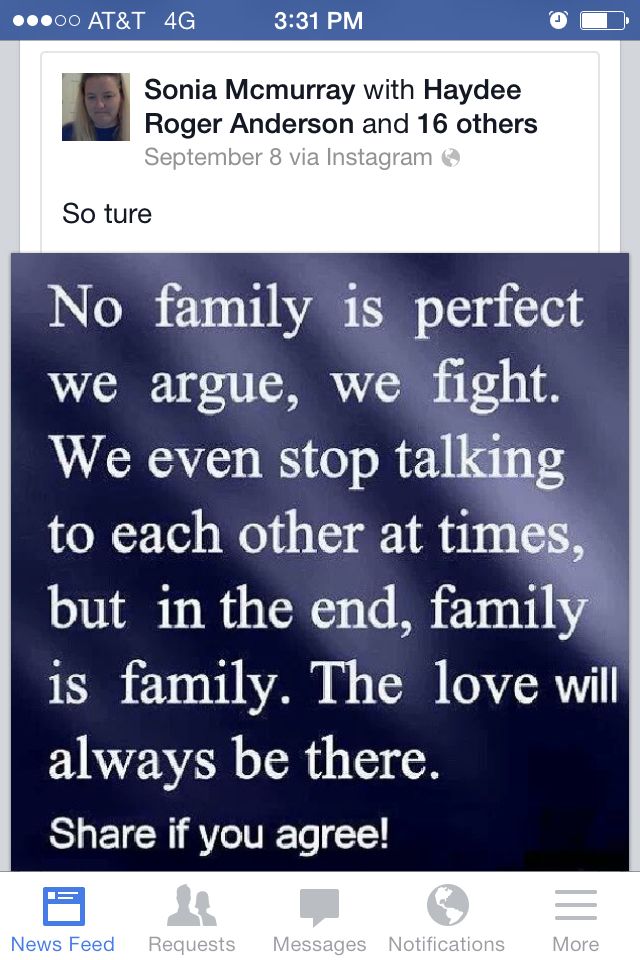
Task: Check the Notifications tab
Action: point(447,918)
